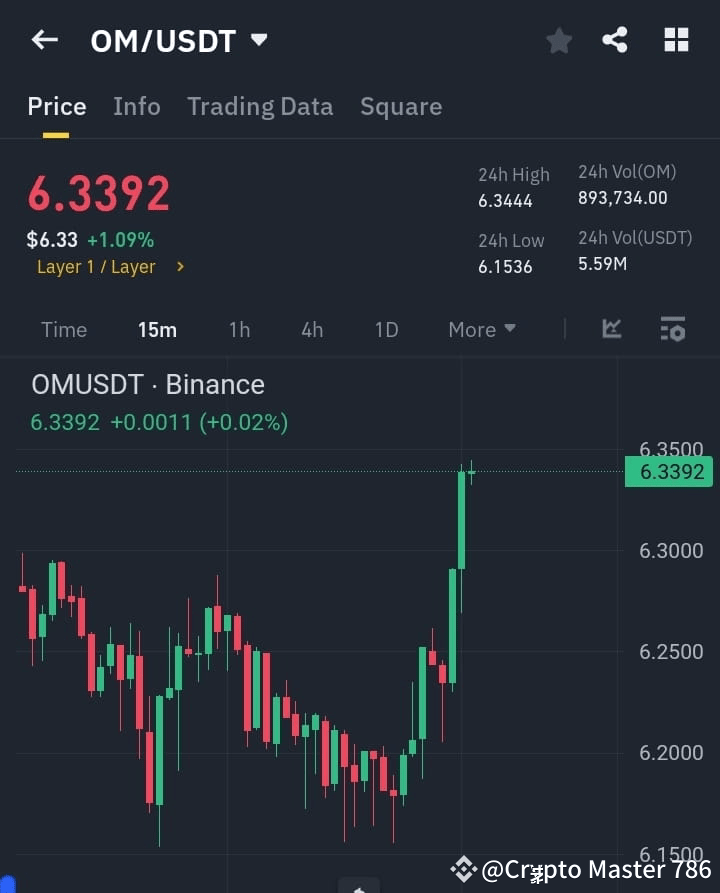The width and height of the screenshot is (720, 893).
Task: Tap the back arrow to leave the chart
Action: click(x=42, y=40)
